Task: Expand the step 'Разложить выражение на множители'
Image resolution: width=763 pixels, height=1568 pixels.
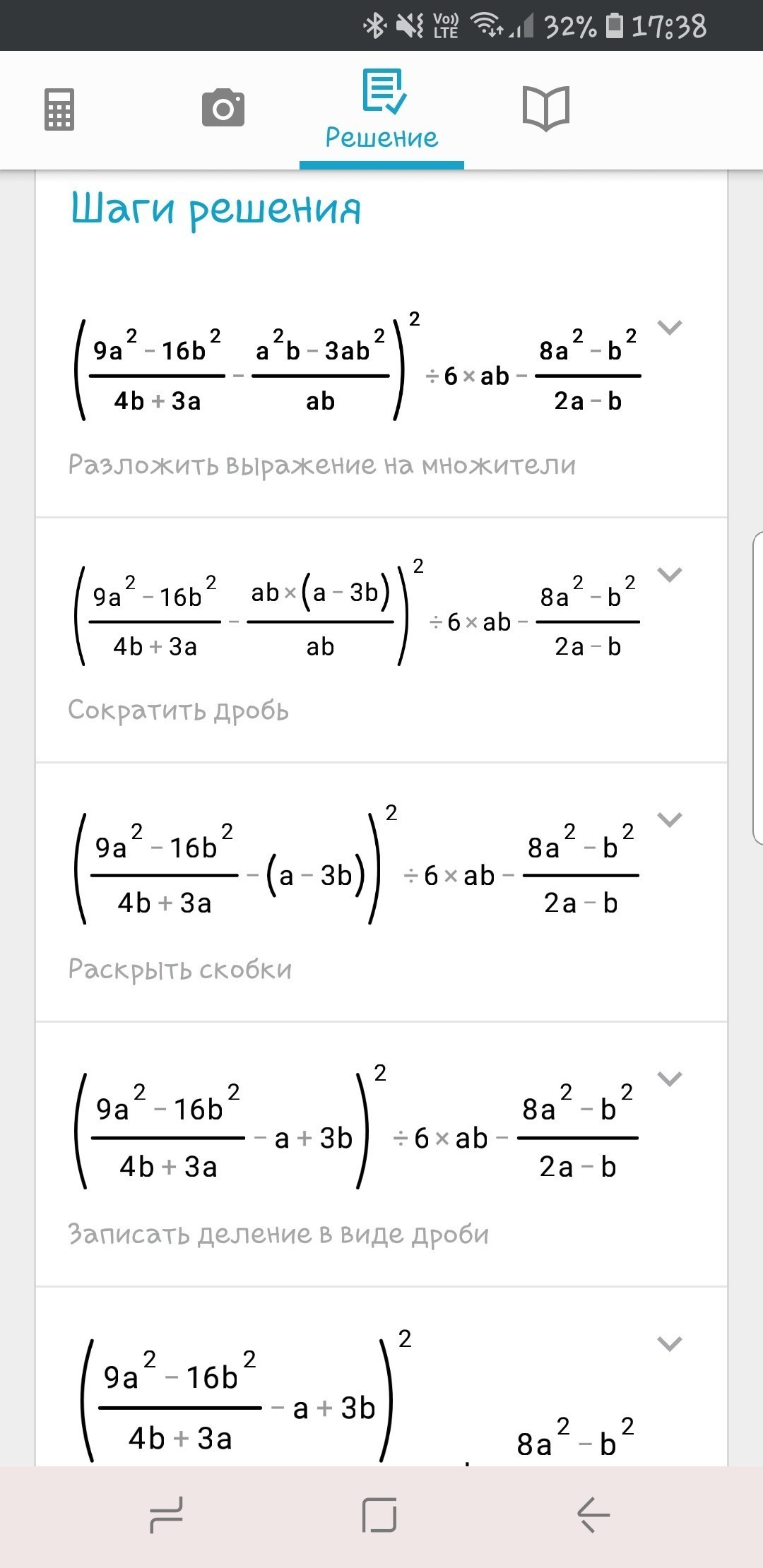Action: pyautogui.click(x=670, y=327)
